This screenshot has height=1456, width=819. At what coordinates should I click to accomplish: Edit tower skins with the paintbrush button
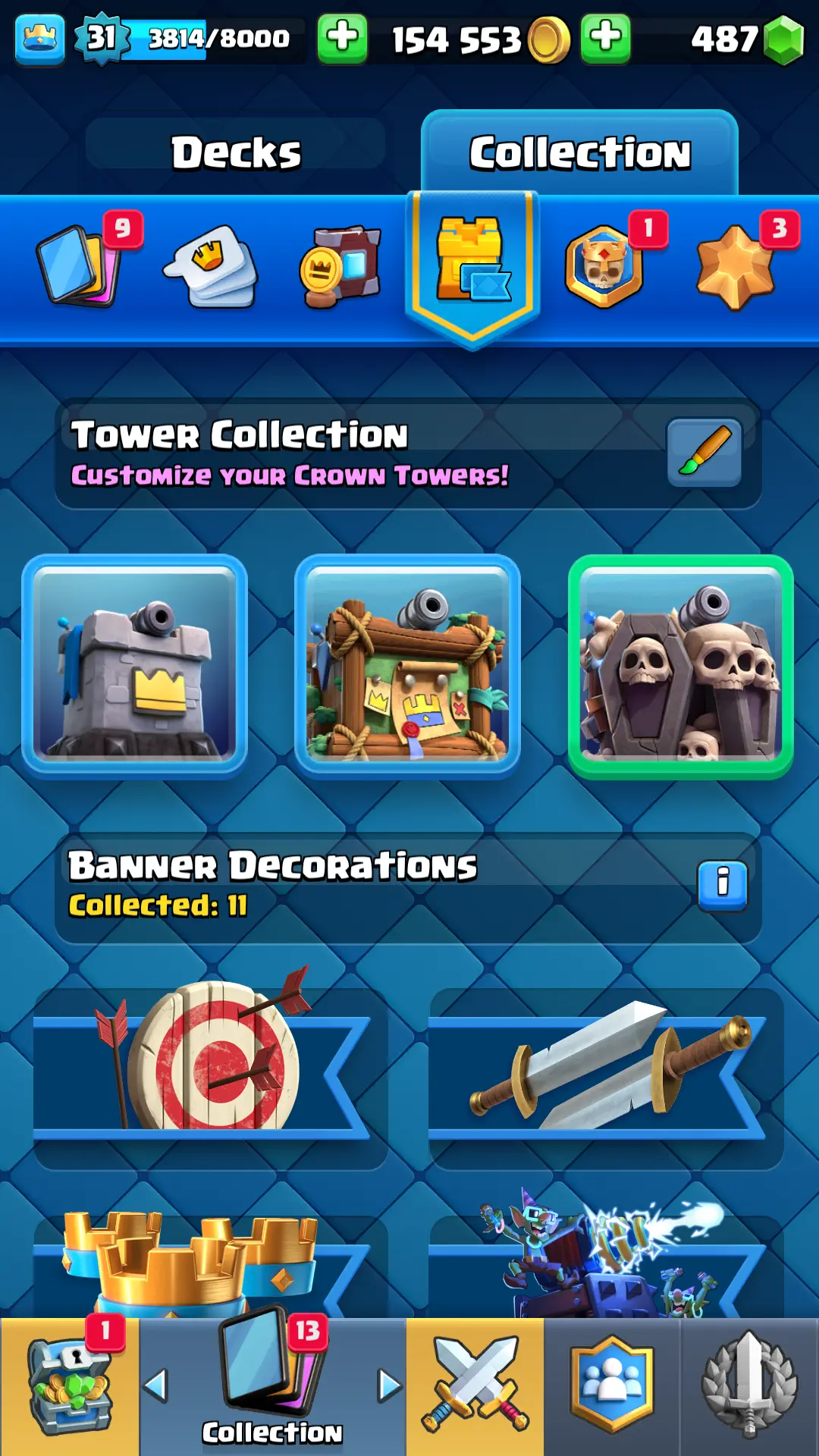click(704, 453)
